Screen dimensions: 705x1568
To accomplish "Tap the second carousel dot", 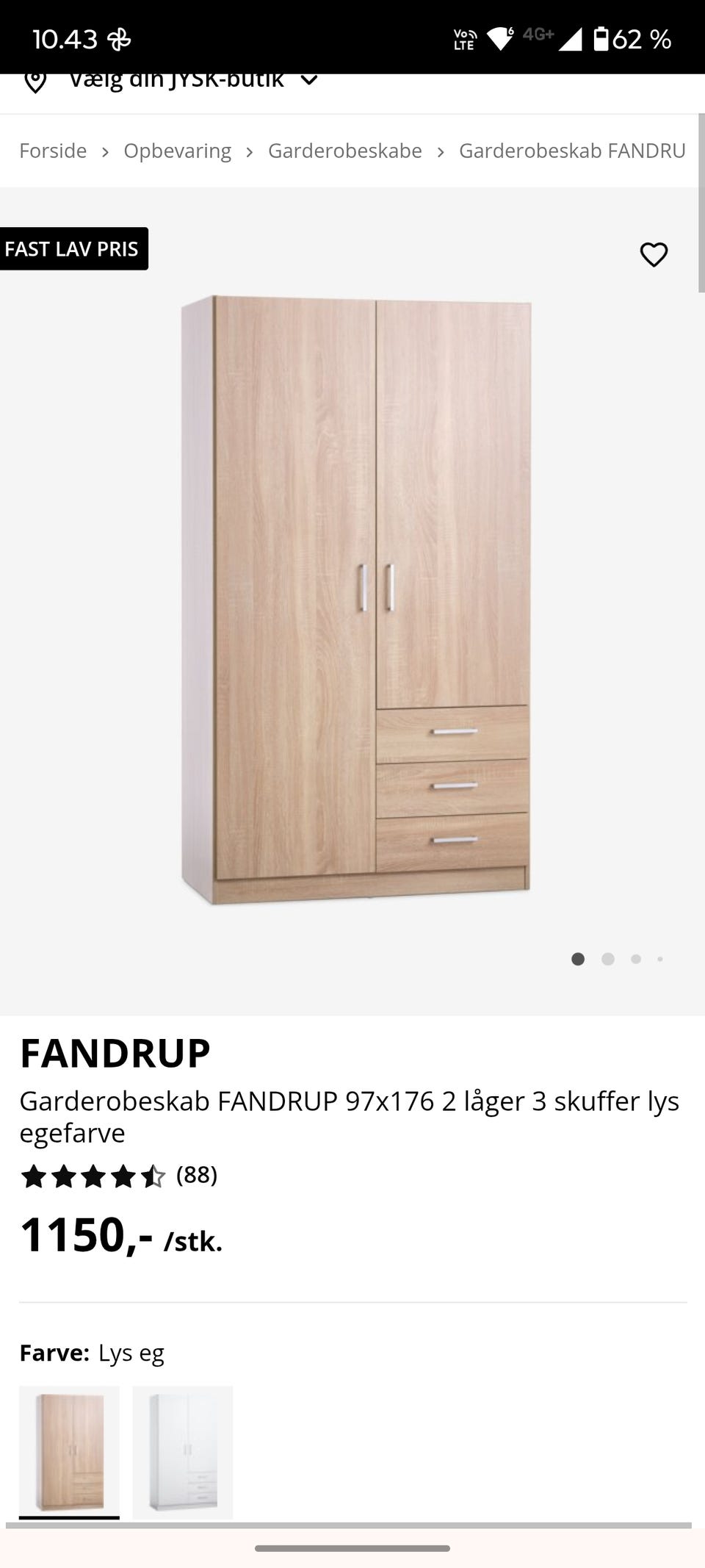I will tap(607, 959).
